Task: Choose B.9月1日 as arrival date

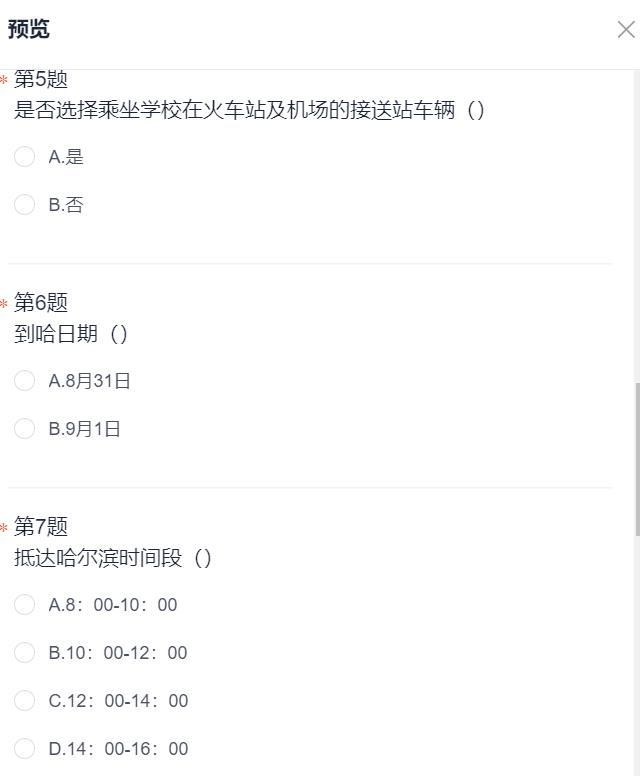Action: pos(25,429)
